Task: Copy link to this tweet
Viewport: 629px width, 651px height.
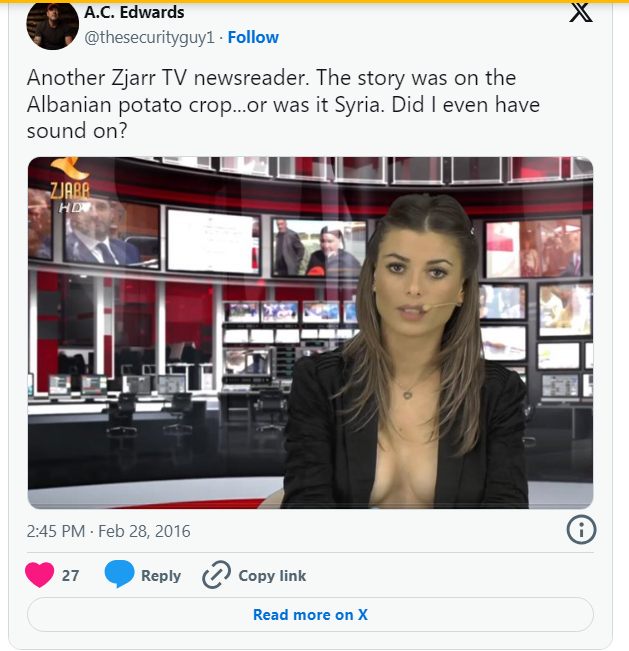Action: coord(254,575)
